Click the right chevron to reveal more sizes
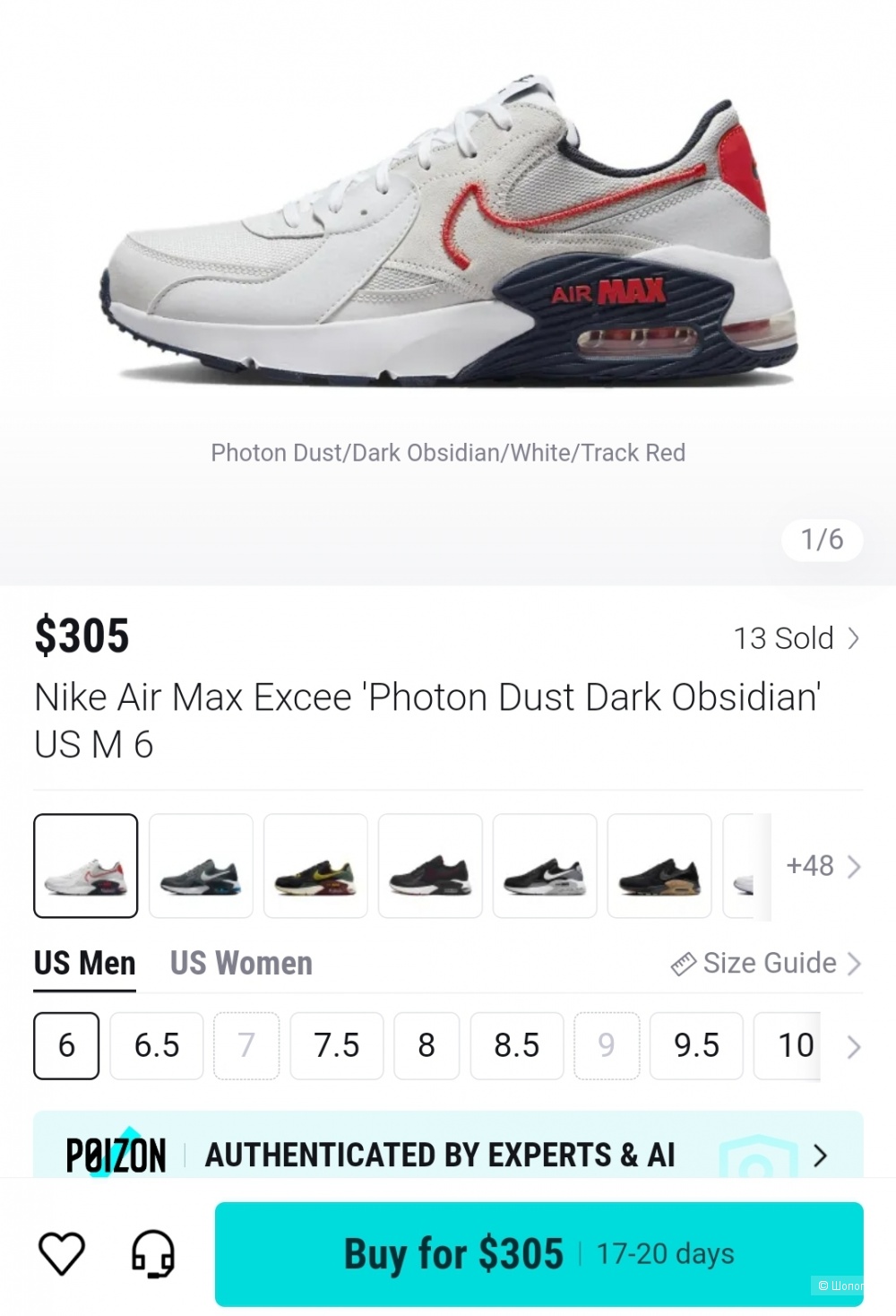Screen dimensions: 896x1316 pos(854,1046)
